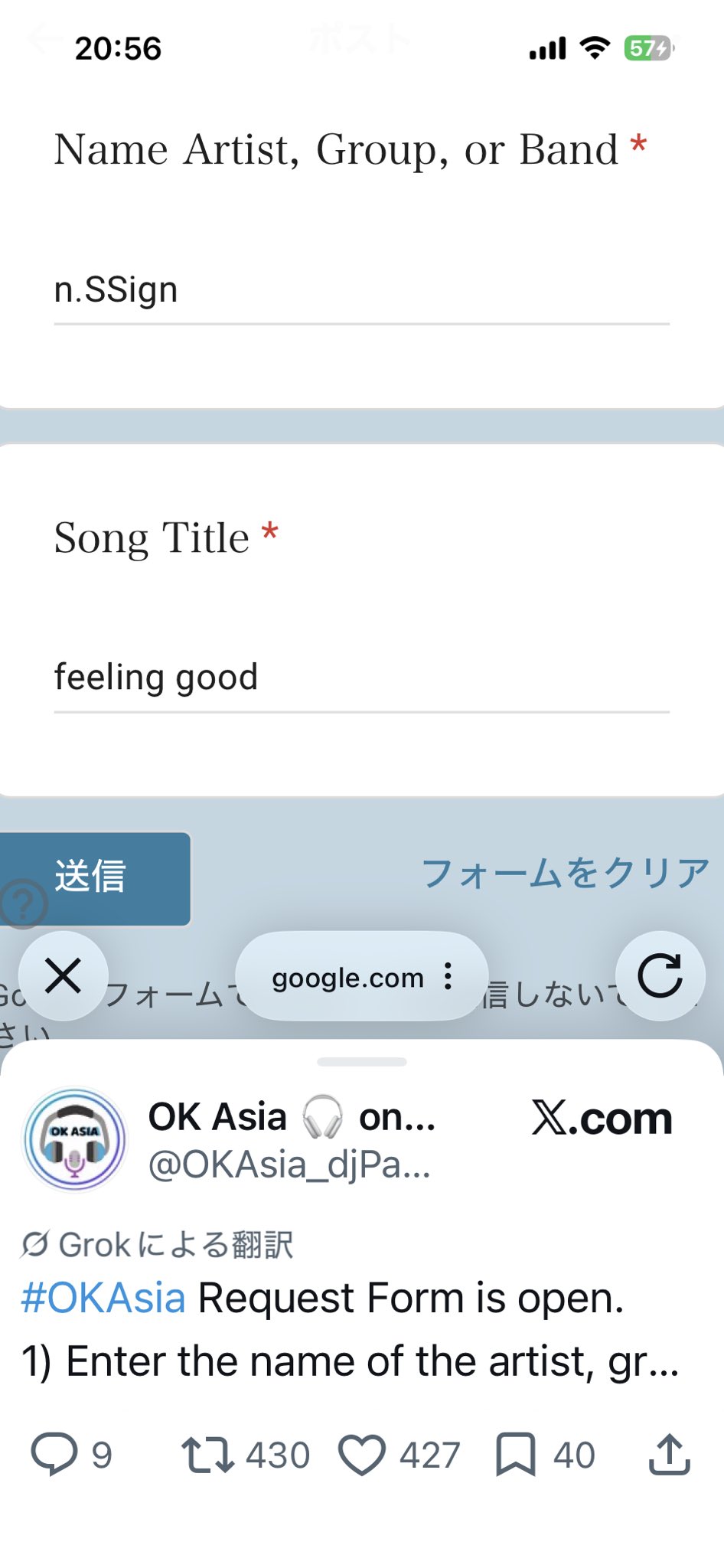Repost the OK Asia post
The image size is (724, 1568).
tap(207, 1455)
